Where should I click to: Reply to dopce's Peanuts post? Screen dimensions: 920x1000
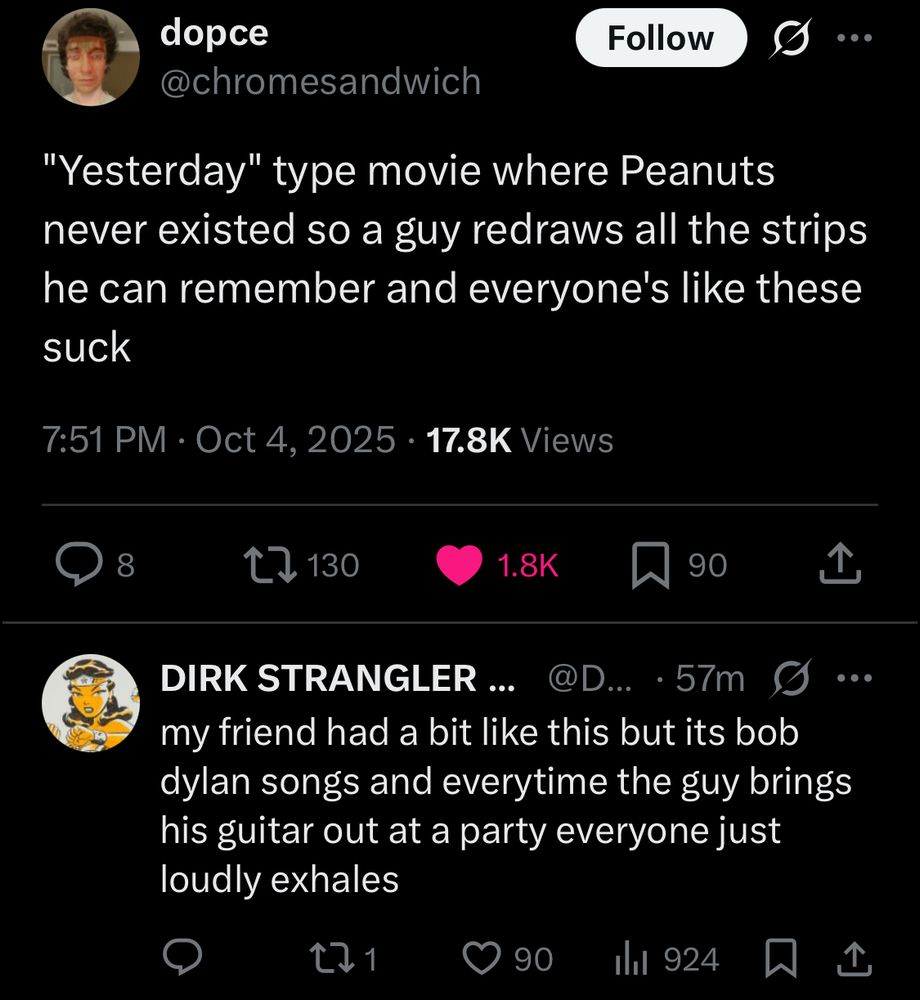(75, 566)
